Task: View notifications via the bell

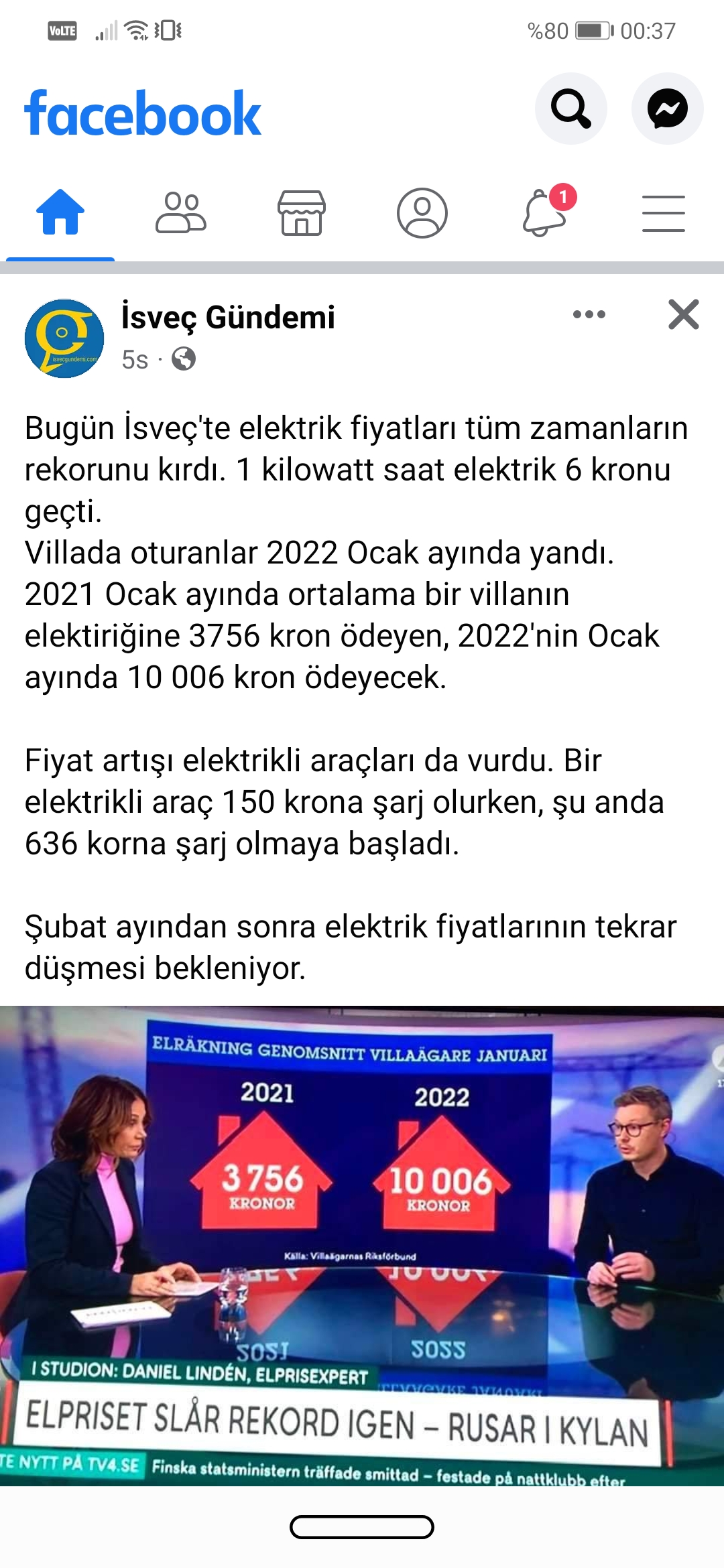Action: [x=544, y=212]
